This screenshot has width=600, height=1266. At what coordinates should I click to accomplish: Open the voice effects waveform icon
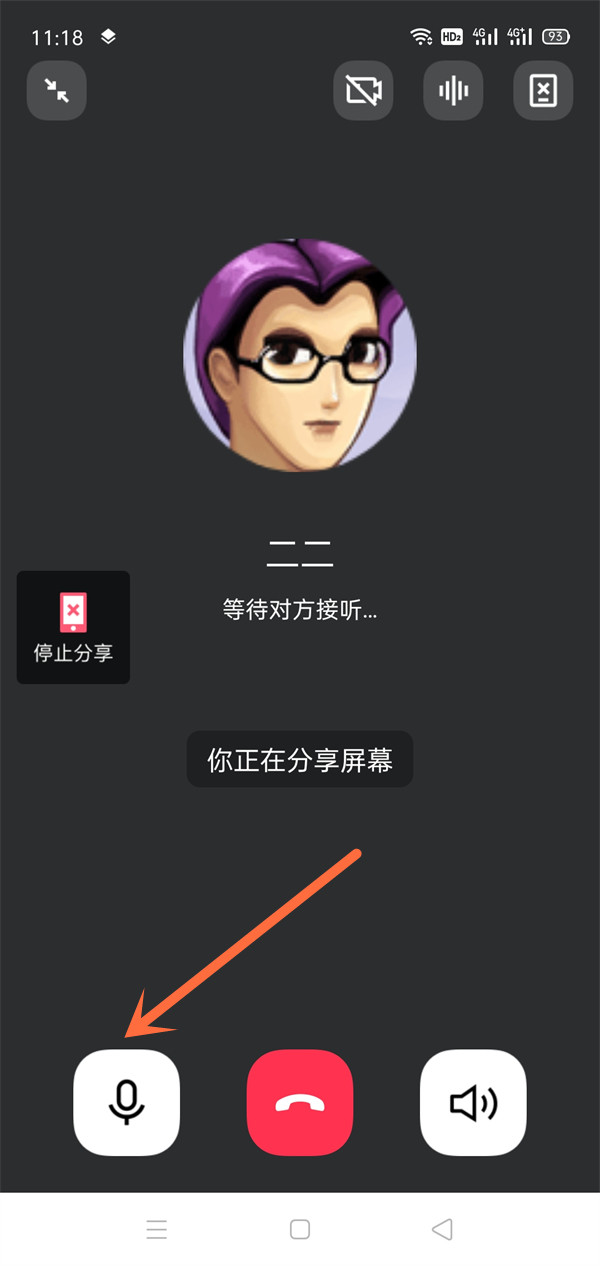pos(453,91)
